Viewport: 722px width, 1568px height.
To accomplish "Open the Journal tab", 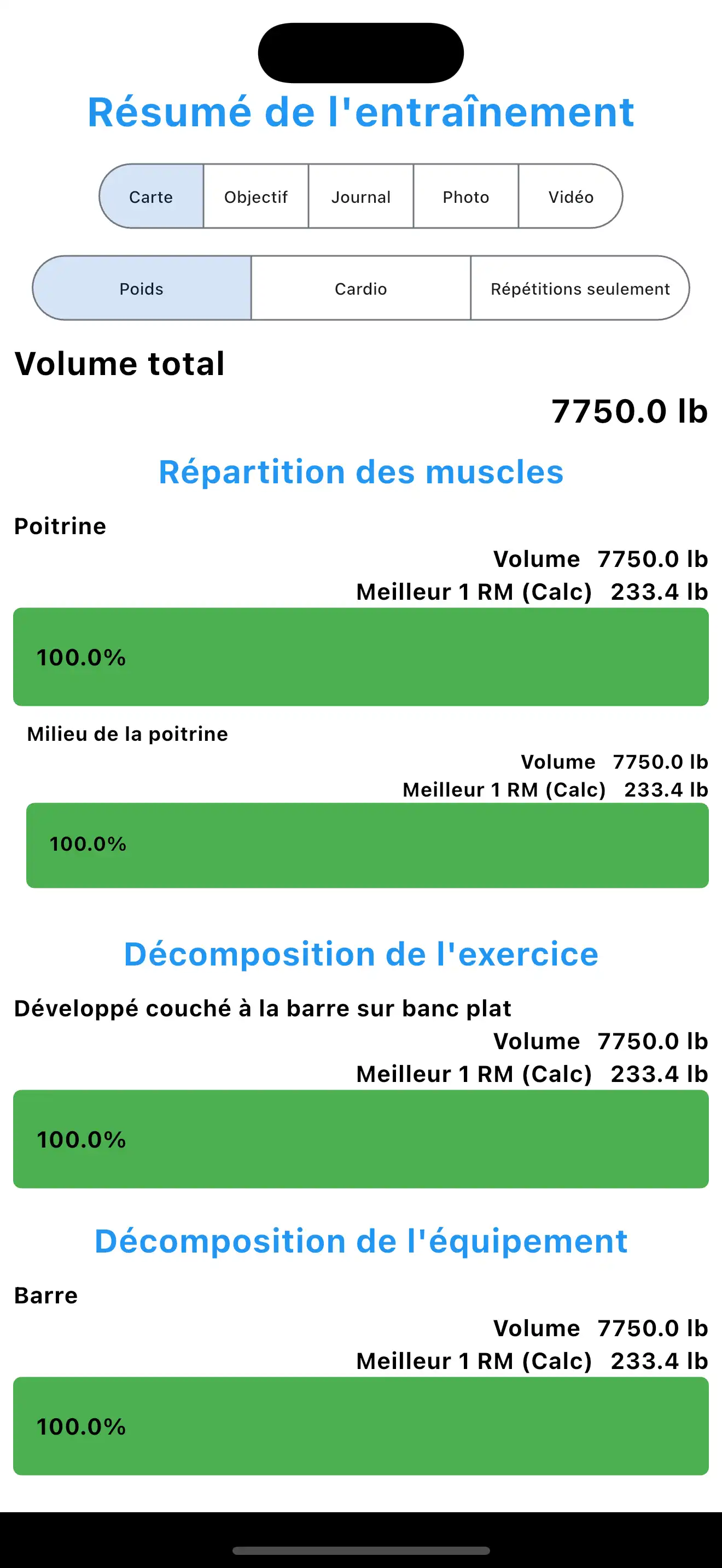I will pos(360,196).
